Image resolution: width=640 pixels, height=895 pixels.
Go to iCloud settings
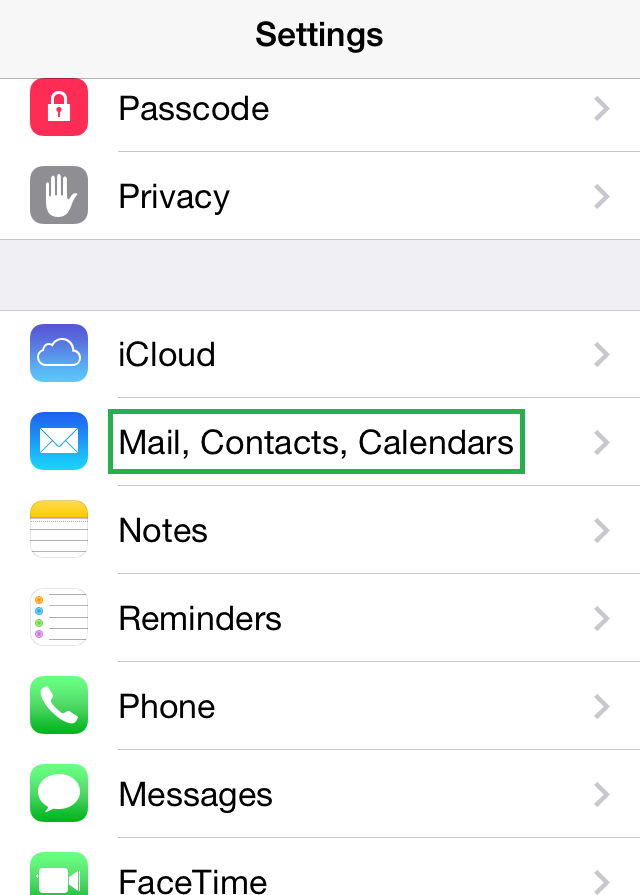(x=320, y=354)
